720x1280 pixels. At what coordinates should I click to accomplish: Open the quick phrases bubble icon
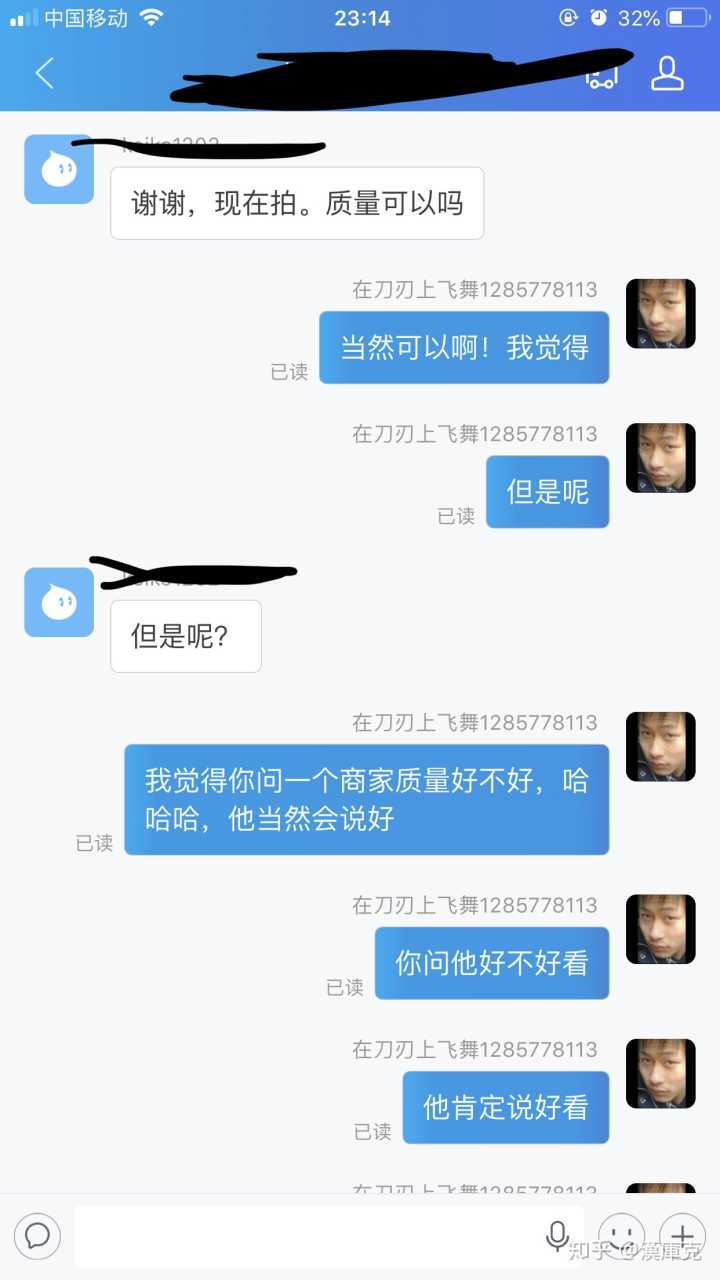click(x=38, y=1236)
